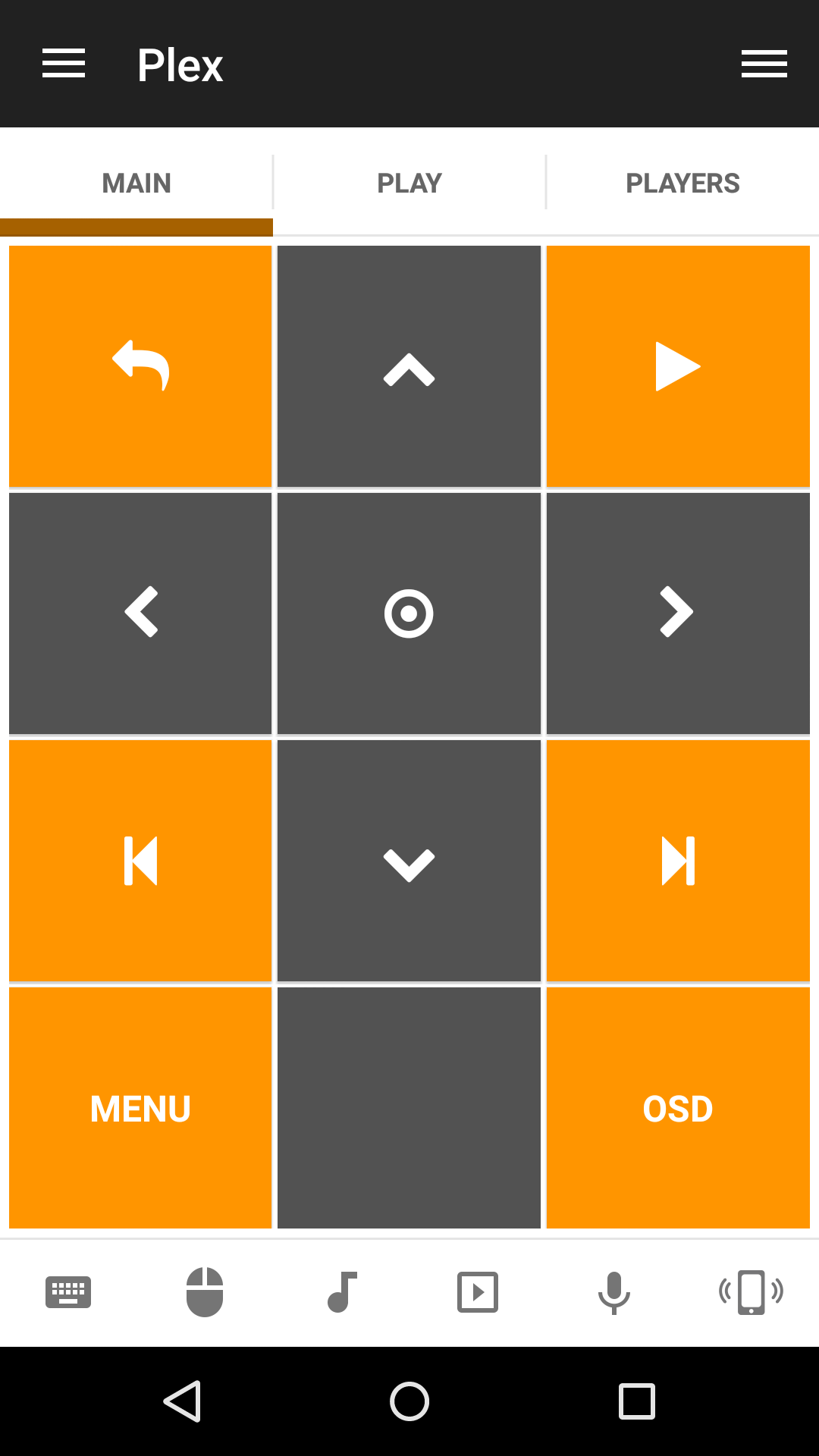This screenshot has height=1456, width=819.
Task: Open the right-side menu icon
Action: (764, 64)
